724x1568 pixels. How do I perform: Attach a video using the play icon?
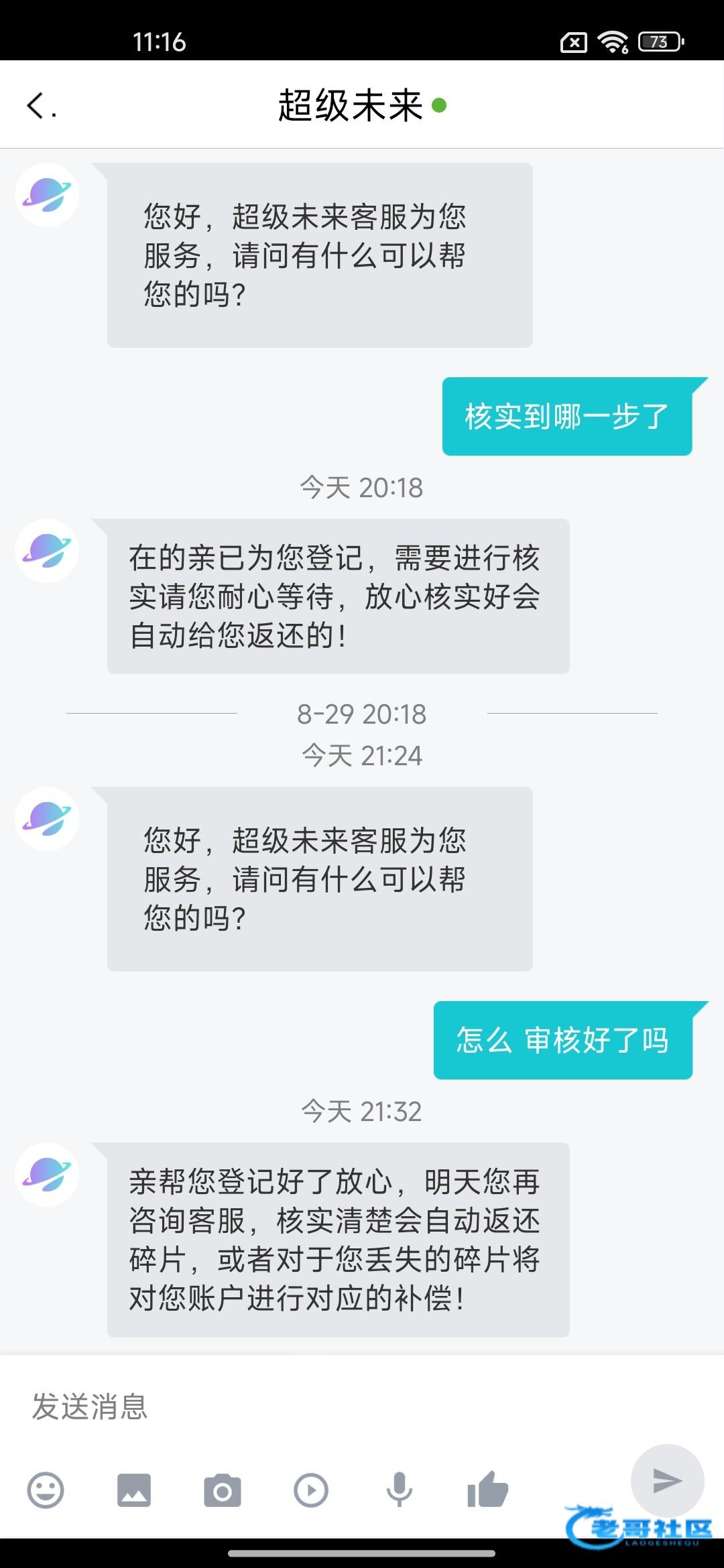311,1490
